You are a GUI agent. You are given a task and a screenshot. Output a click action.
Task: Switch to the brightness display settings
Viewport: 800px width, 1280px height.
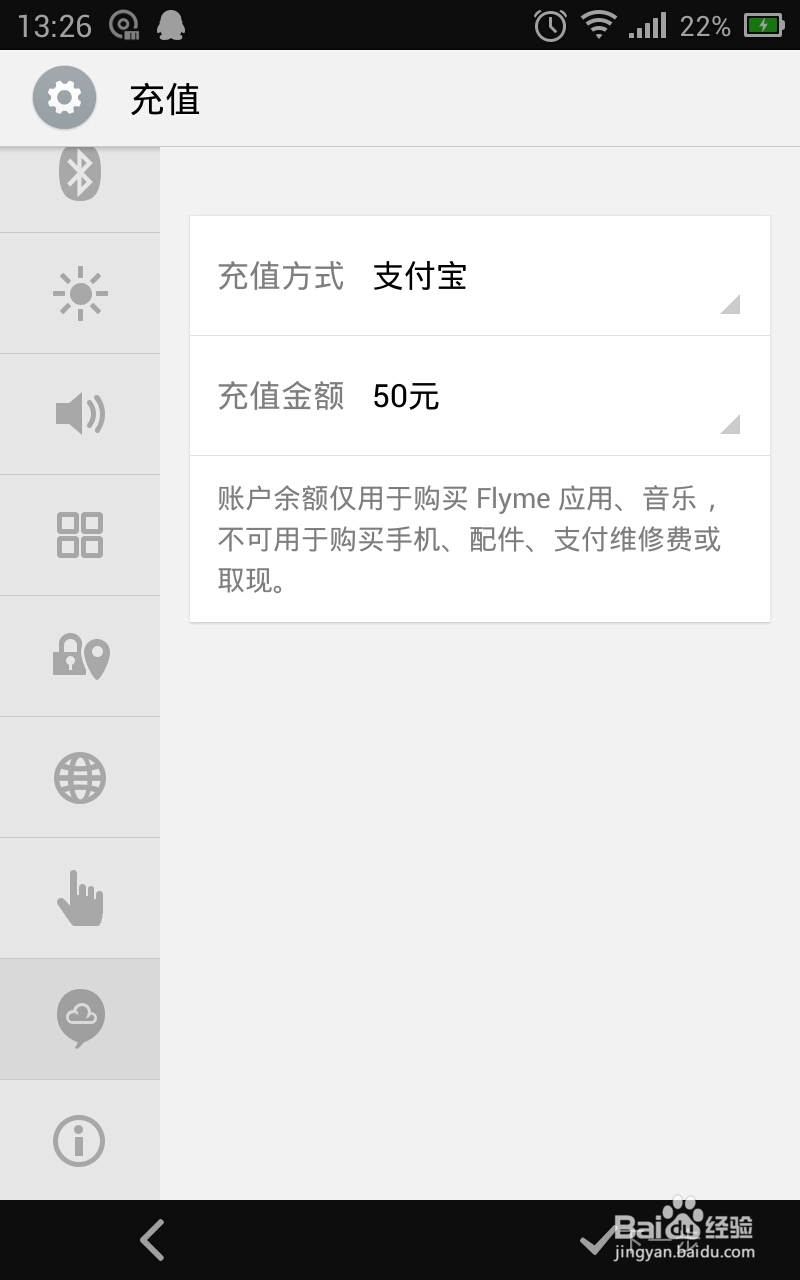click(80, 293)
